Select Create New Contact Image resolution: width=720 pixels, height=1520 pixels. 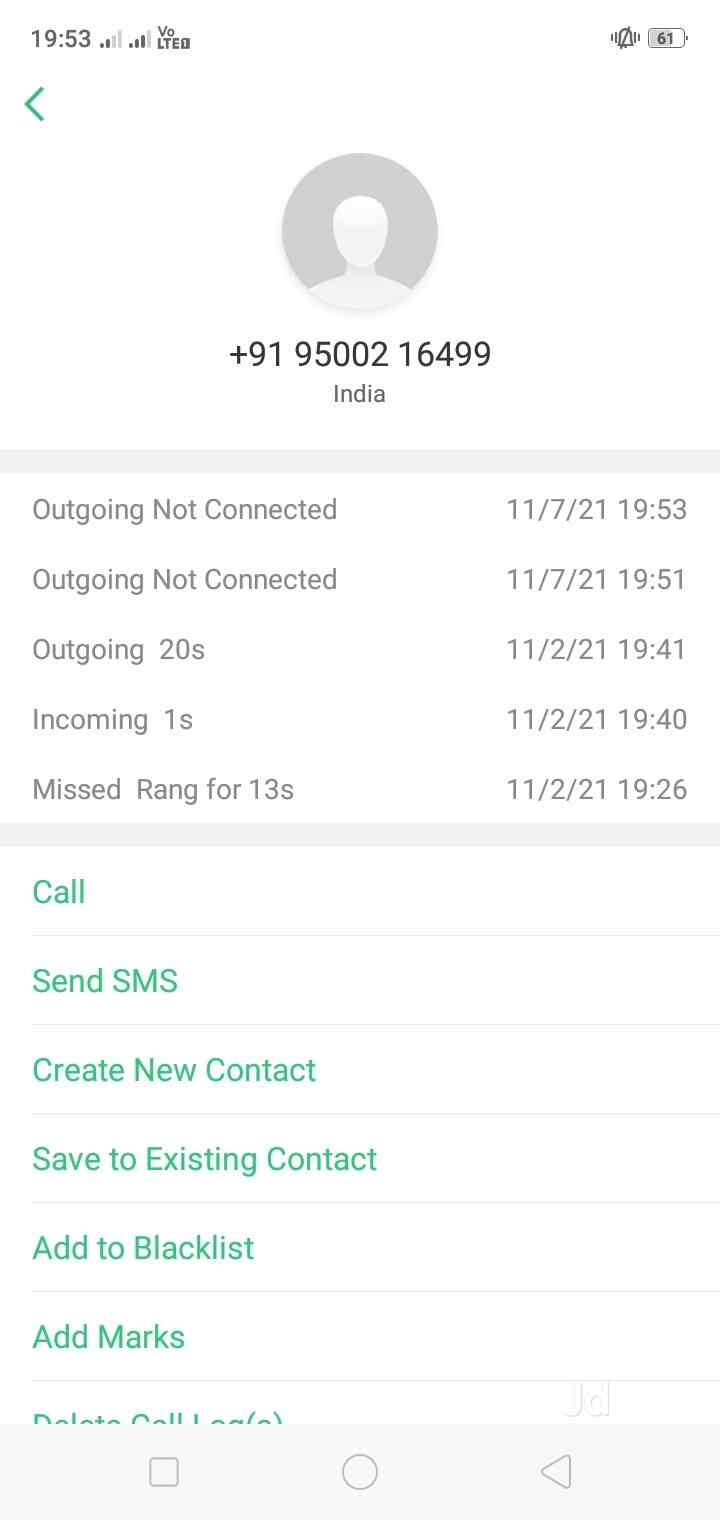click(174, 1069)
